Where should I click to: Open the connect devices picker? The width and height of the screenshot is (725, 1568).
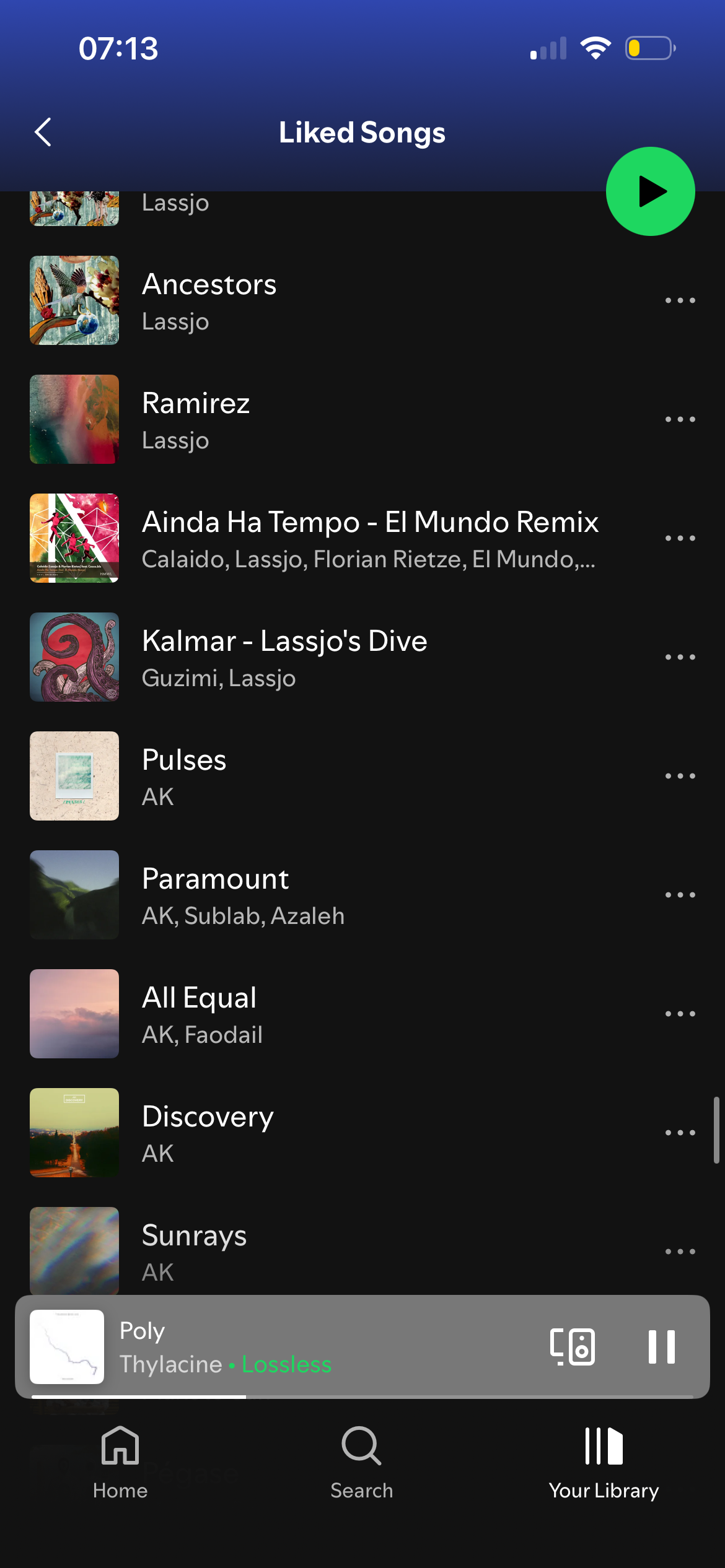coord(573,1346)
